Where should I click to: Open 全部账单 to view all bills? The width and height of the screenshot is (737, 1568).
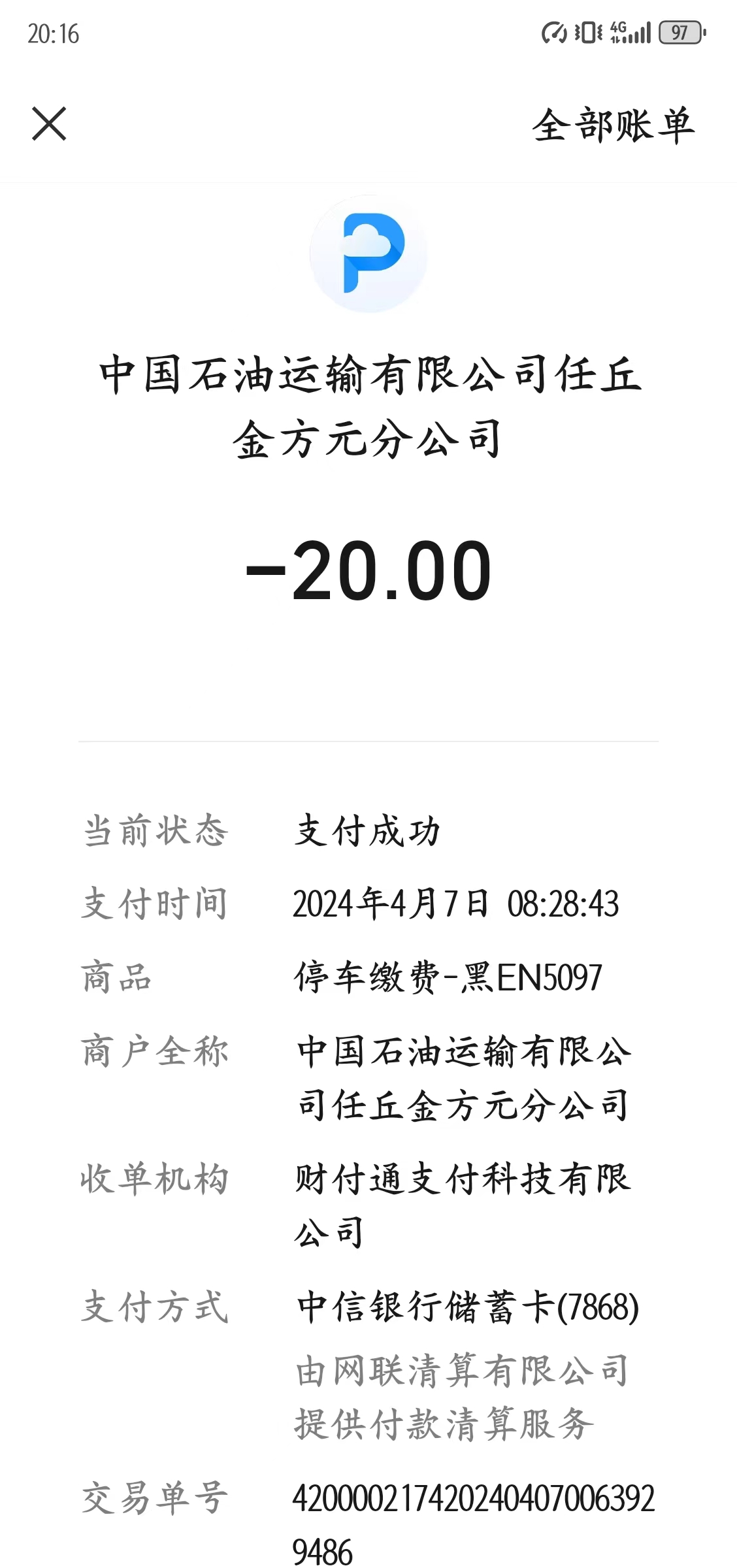coord(612,125)
